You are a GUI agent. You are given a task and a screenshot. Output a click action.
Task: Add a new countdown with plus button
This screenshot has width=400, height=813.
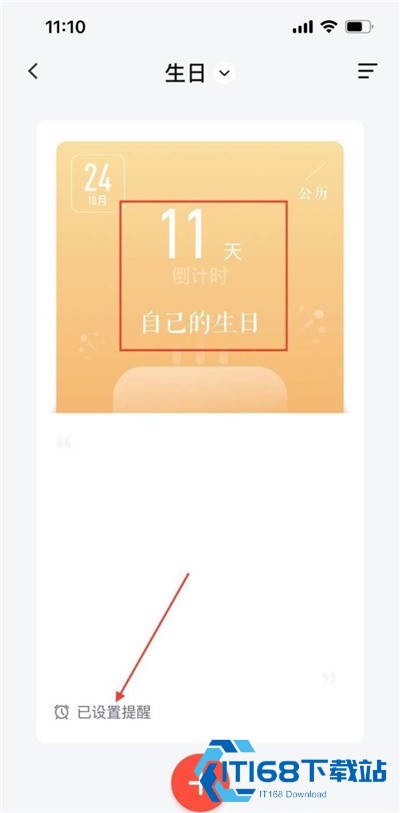click(x=196, y=784)
